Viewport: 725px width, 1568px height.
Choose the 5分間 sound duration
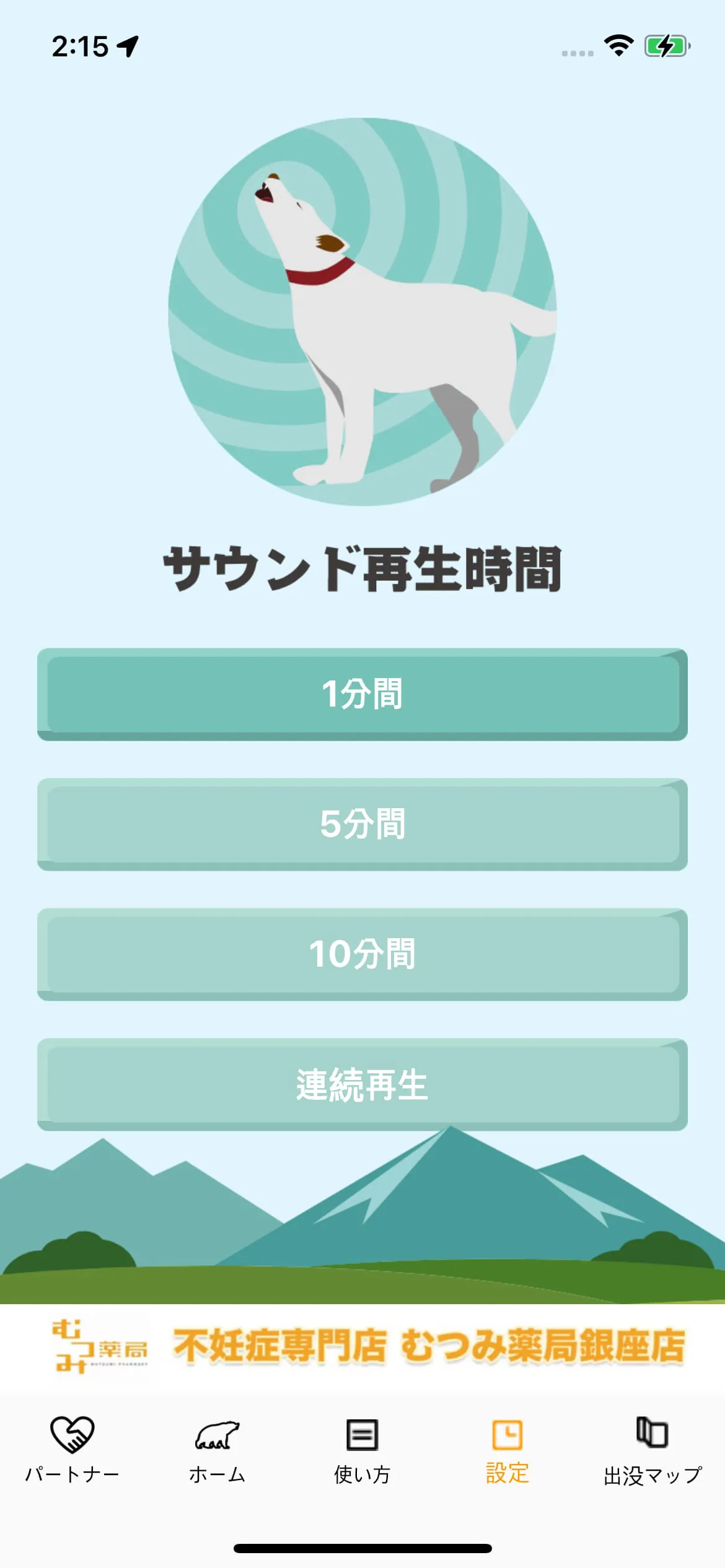point(362,824)
